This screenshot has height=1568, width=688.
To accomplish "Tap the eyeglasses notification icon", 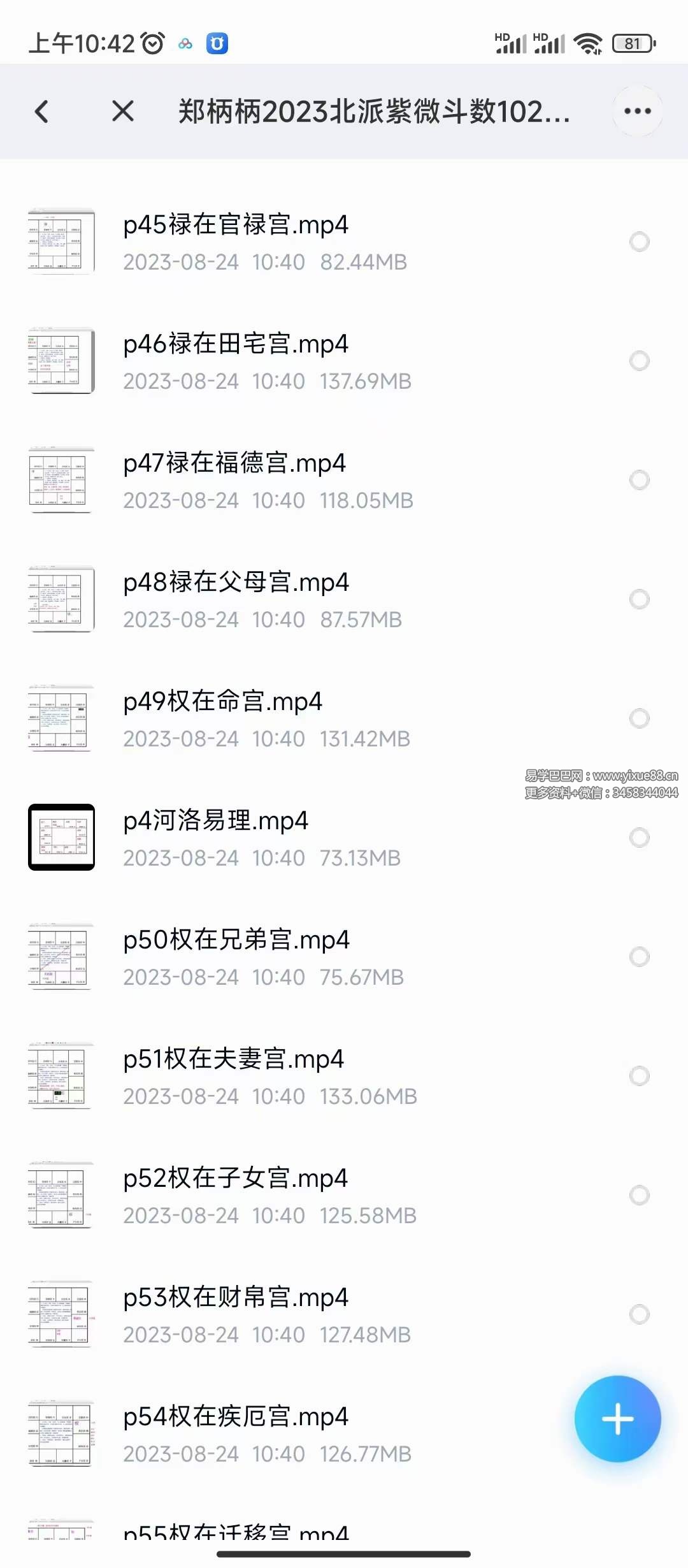I will point(184,43).
